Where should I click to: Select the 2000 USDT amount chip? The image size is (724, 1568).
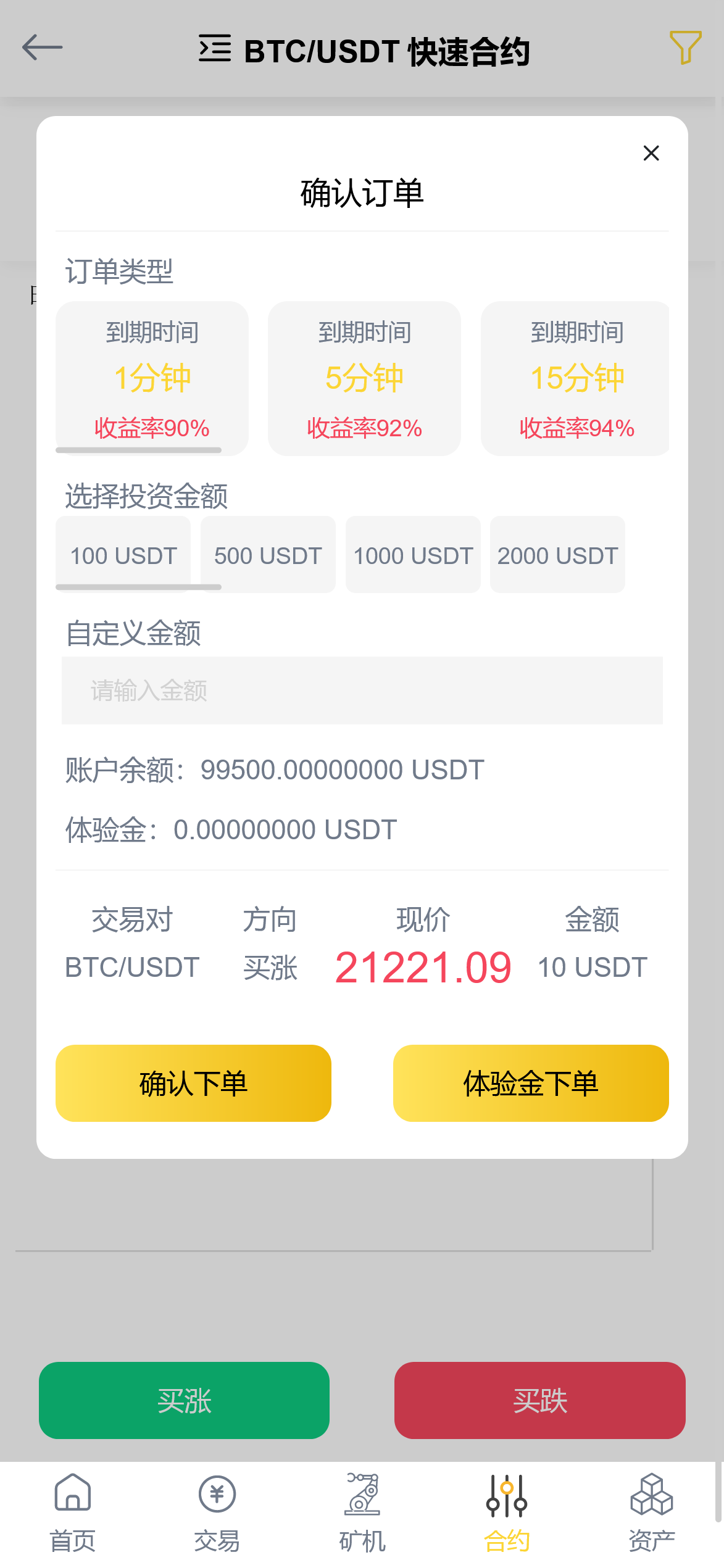click(557, 554)
